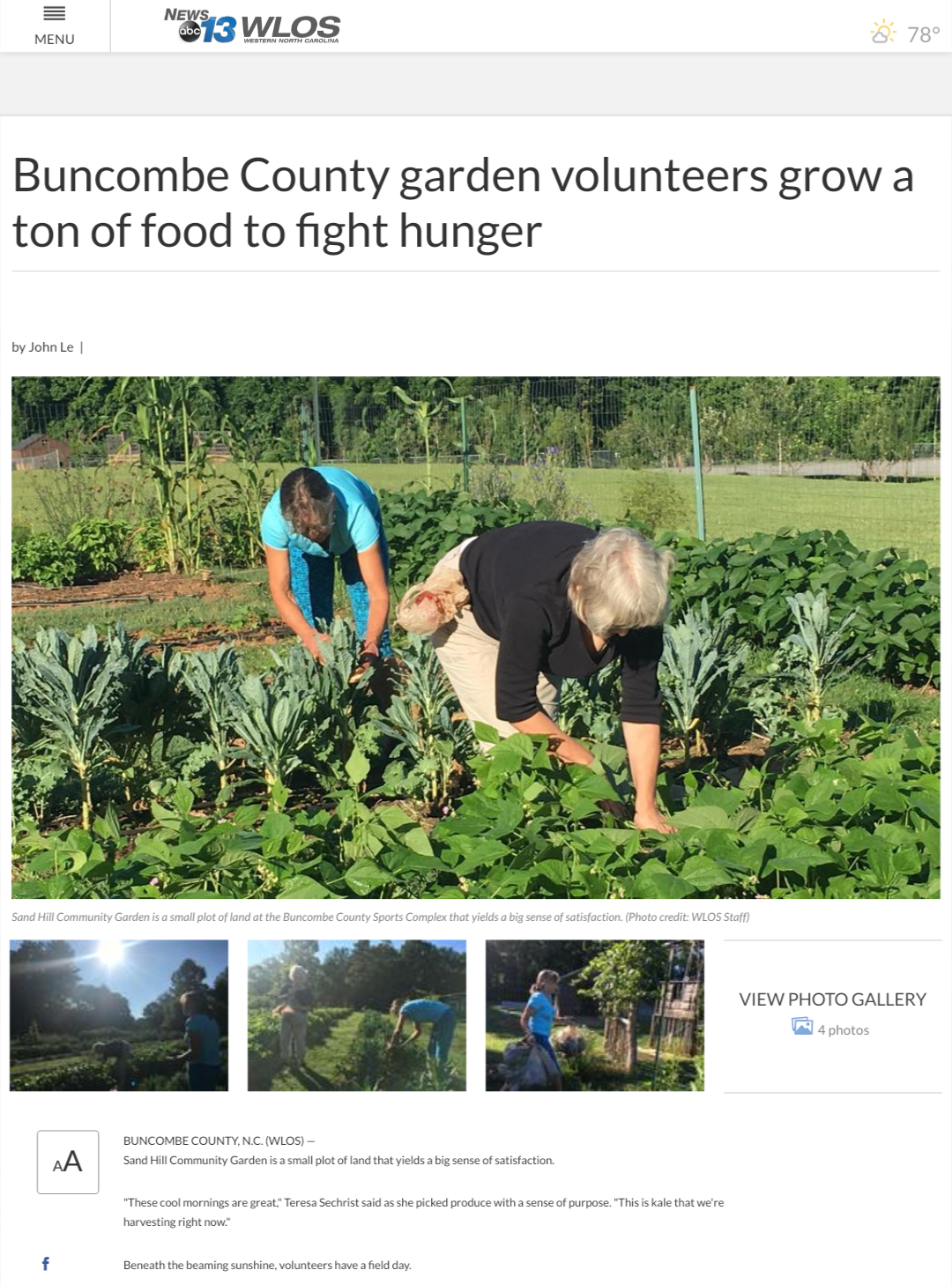Go to the News 13 WLOS homepage
952x1285 pixels.
point(252,26)
